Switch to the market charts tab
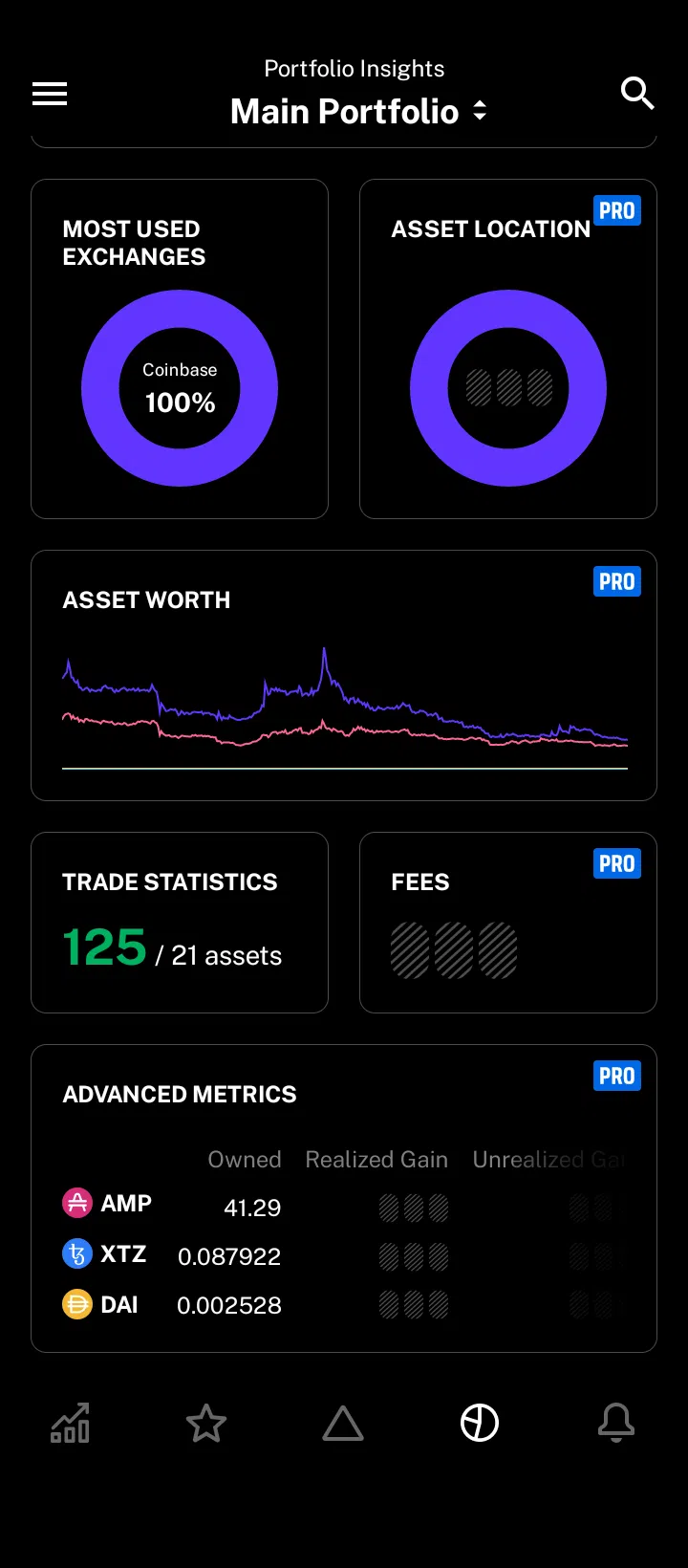This screenshot has width=688, height=1568. point(71,1424)
